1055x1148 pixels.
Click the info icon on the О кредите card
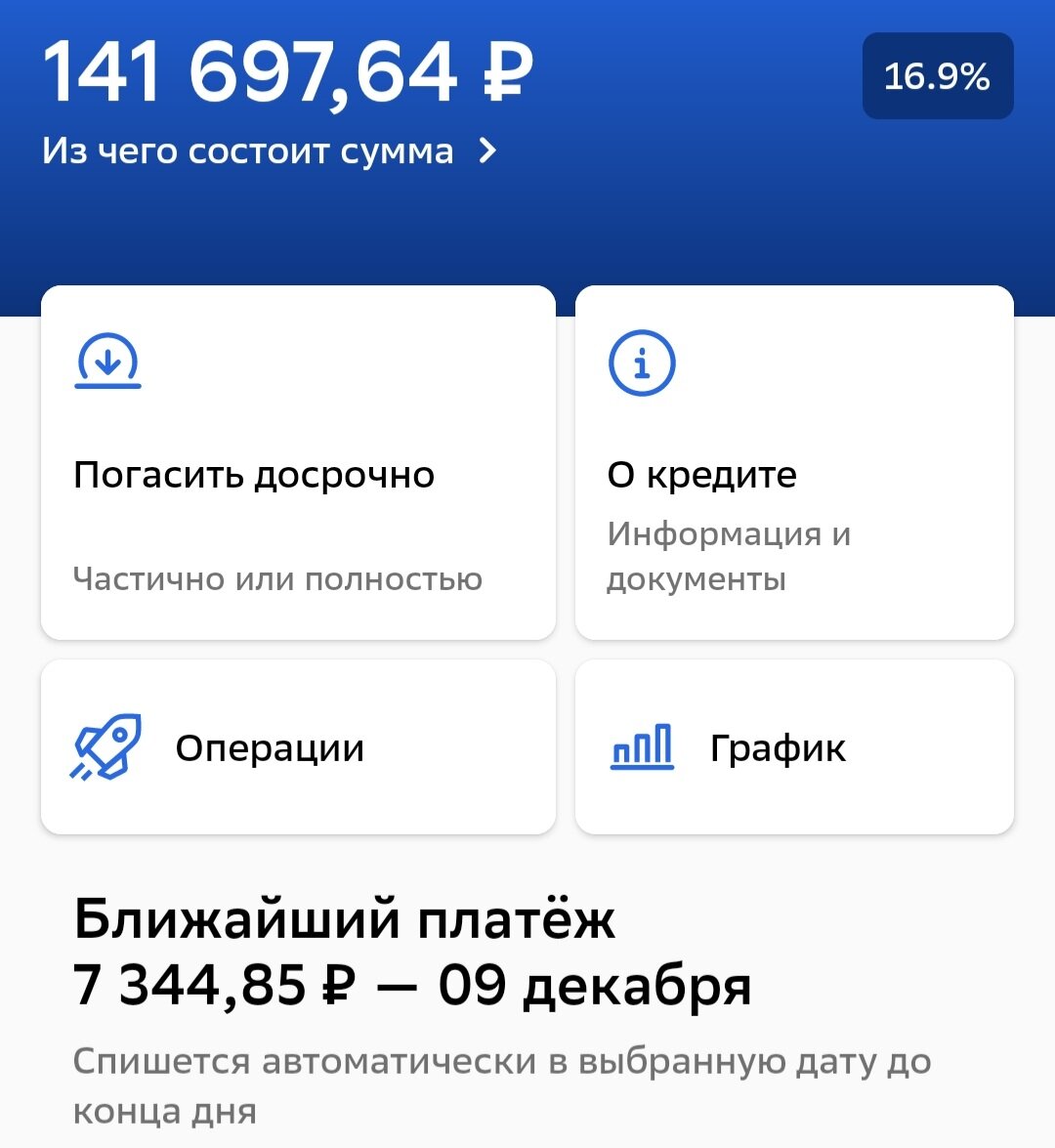(641, 361)
